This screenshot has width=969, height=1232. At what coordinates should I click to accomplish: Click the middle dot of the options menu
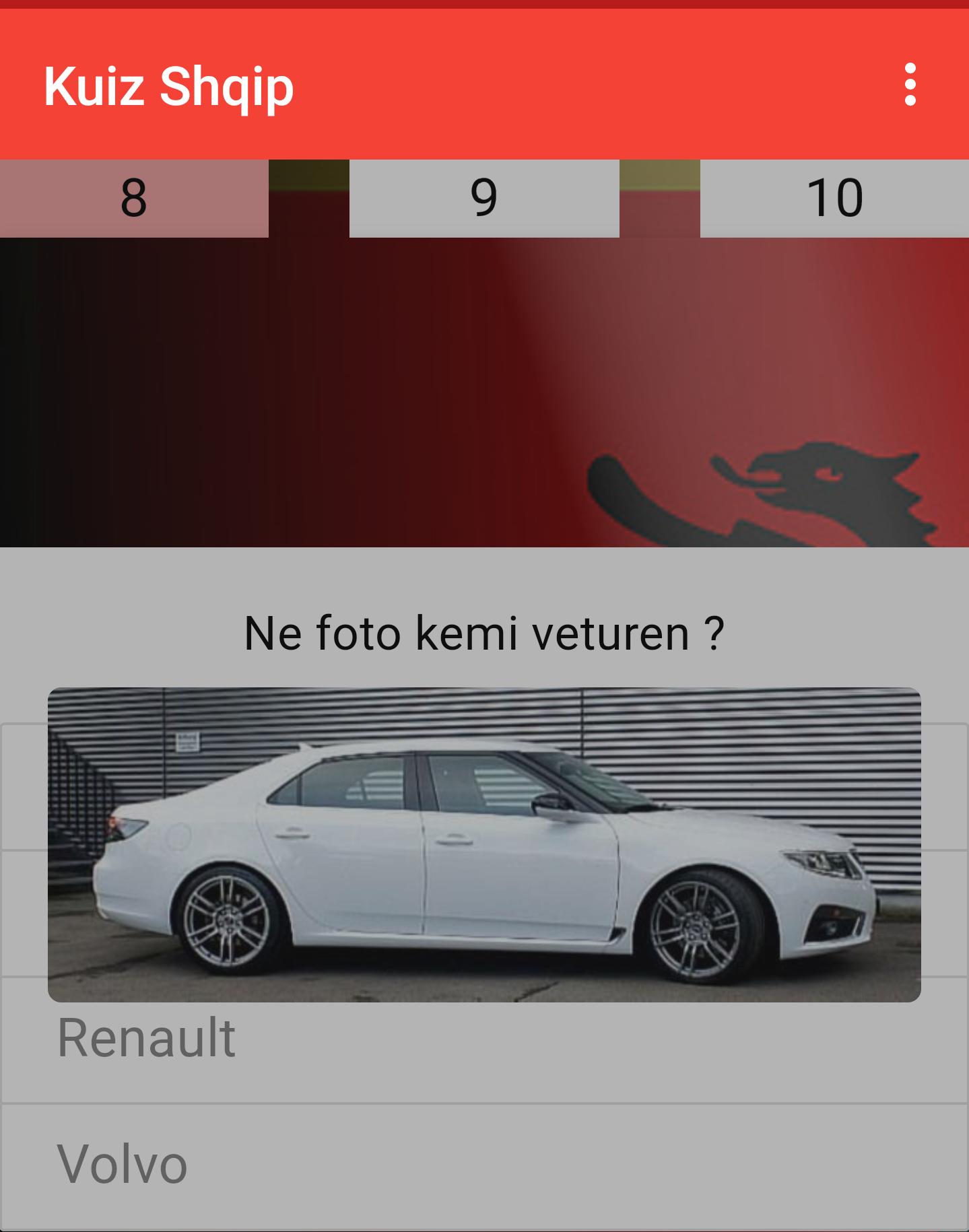[x=912, y=84]
